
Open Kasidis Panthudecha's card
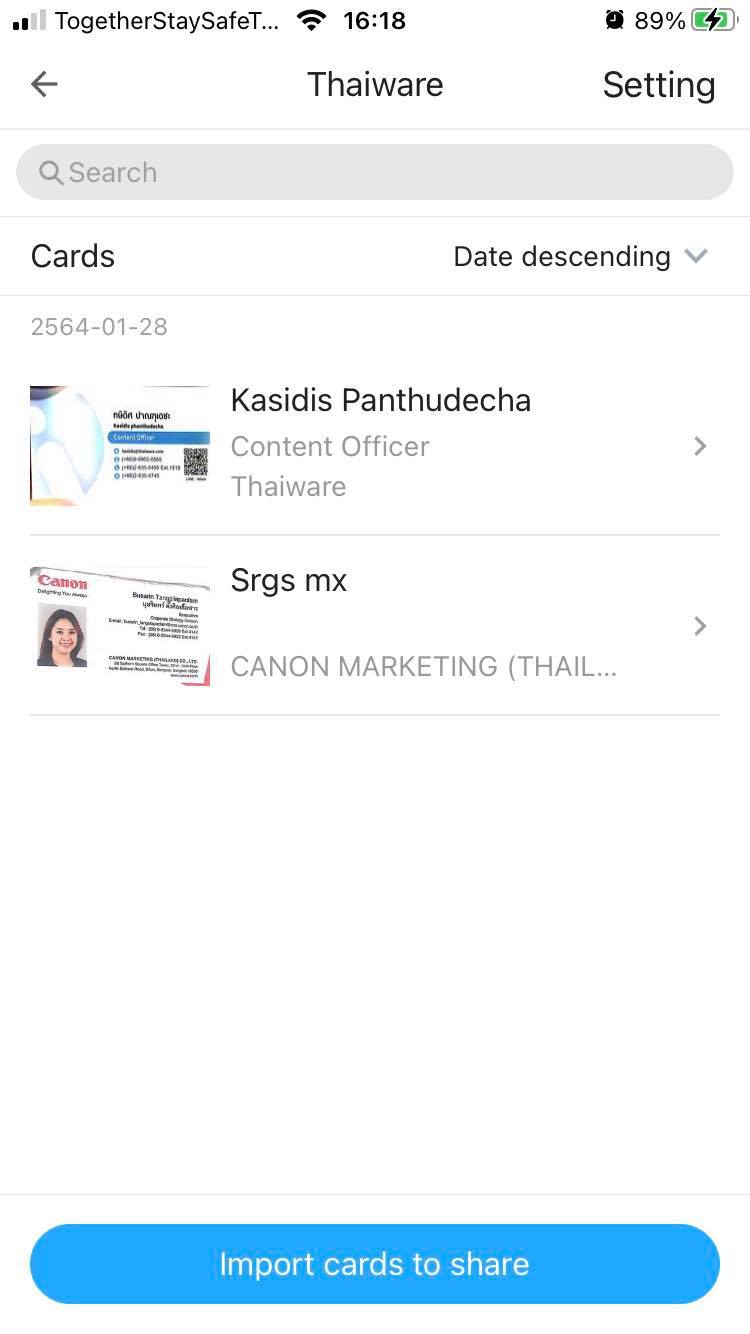[374, 445]
